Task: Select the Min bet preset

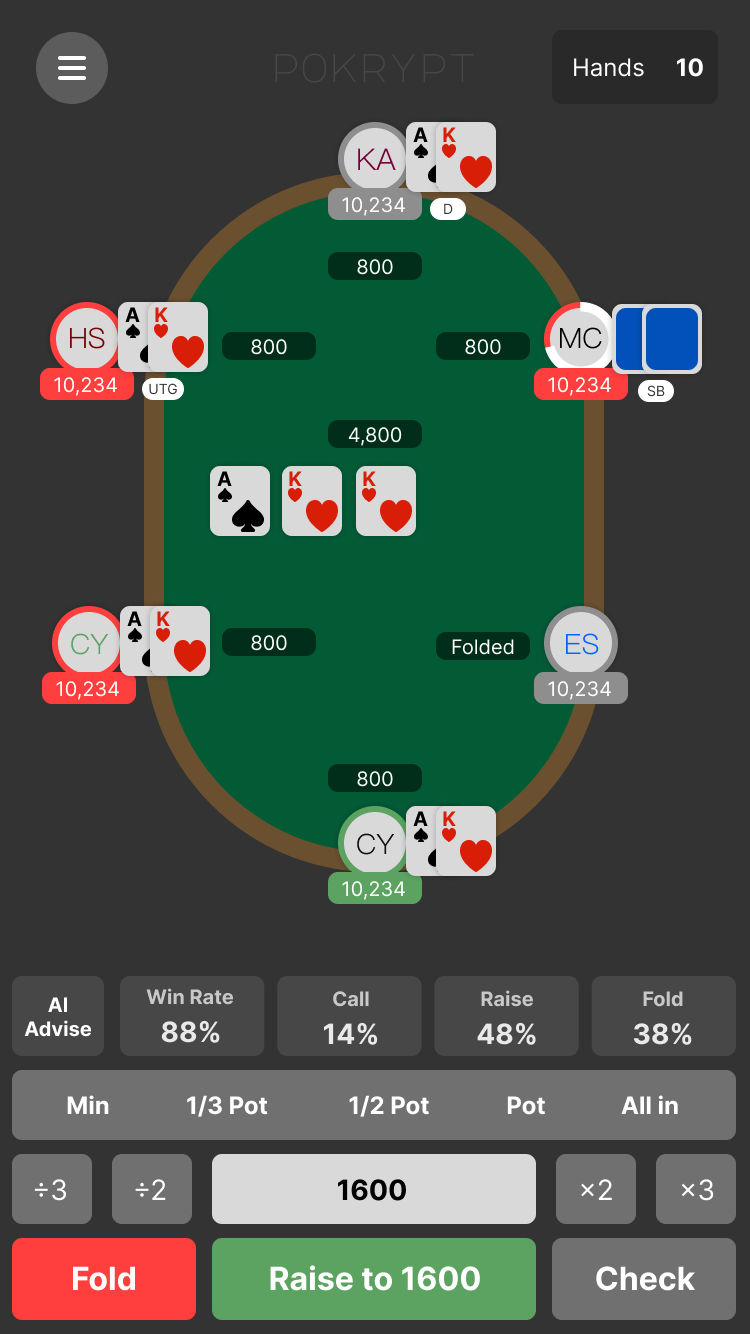Action: (88, 1105)
